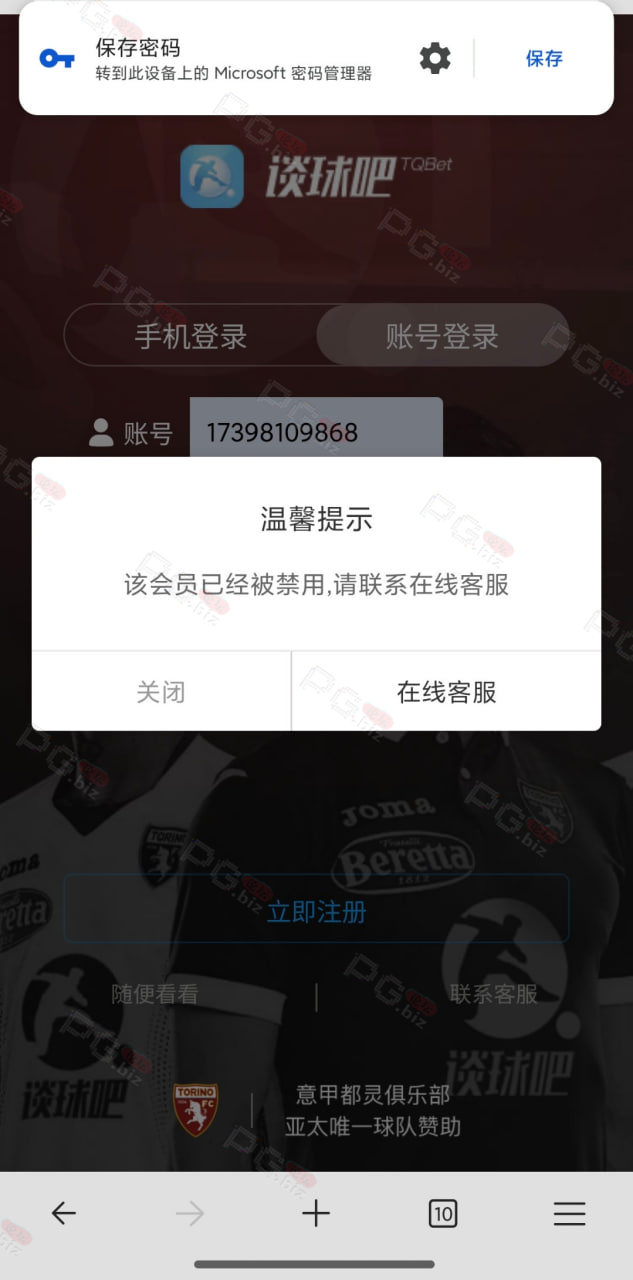Go back with the browser back arrow
The width and height of the screenshot is (633, 1280).
pos(63,1214)
